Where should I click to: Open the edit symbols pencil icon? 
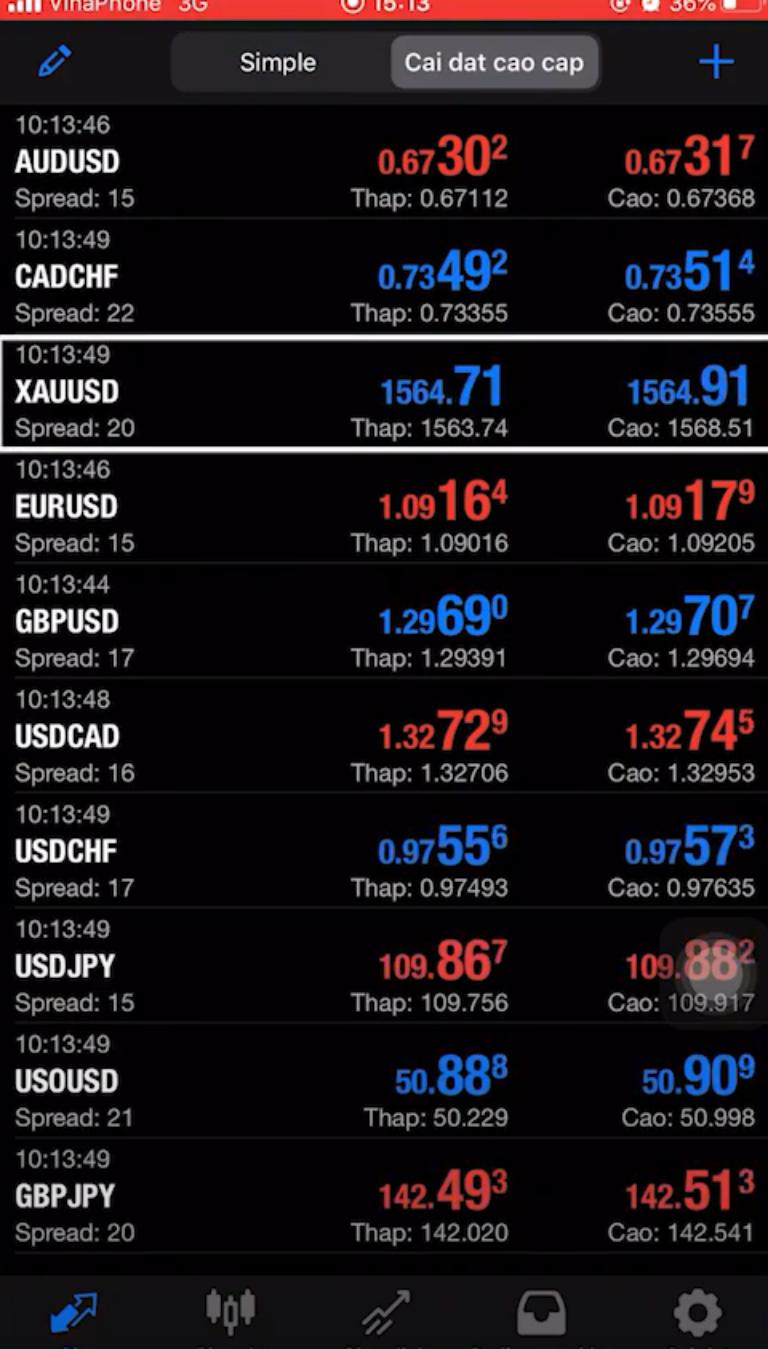[x=55, y=62]
